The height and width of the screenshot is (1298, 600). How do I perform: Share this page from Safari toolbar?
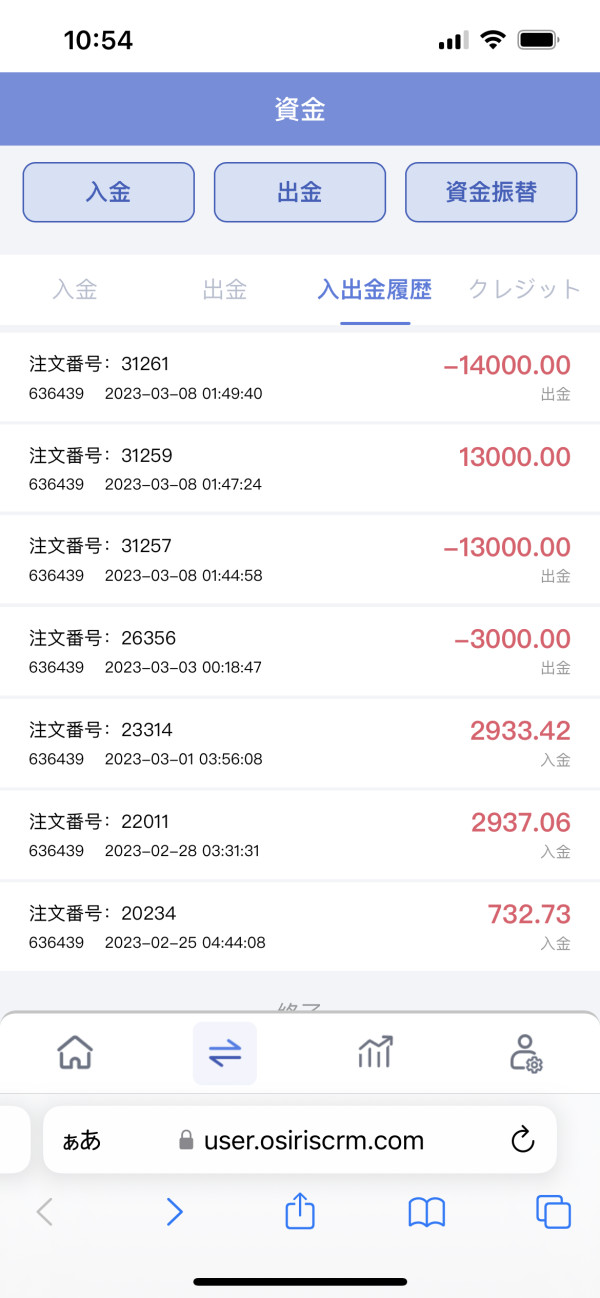300,1212
